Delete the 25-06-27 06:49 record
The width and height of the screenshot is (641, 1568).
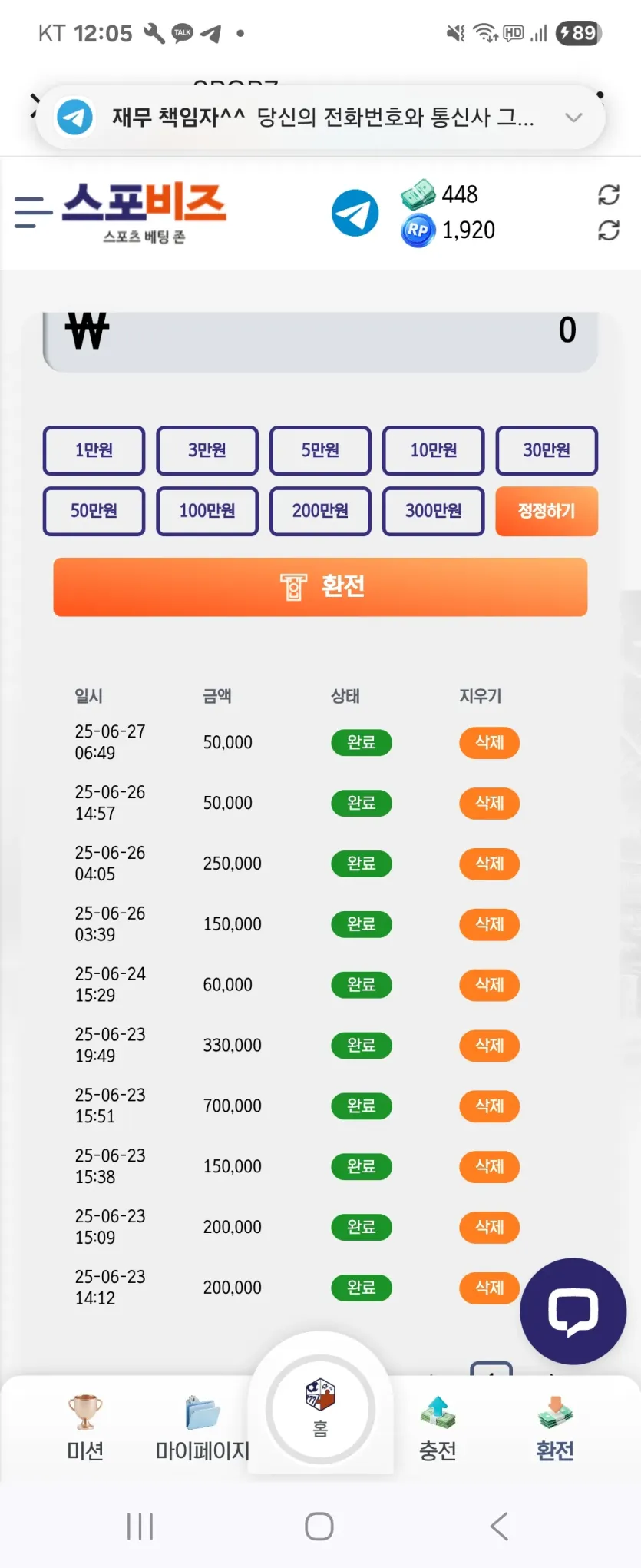pyautogui.click(x=490, y=742)
